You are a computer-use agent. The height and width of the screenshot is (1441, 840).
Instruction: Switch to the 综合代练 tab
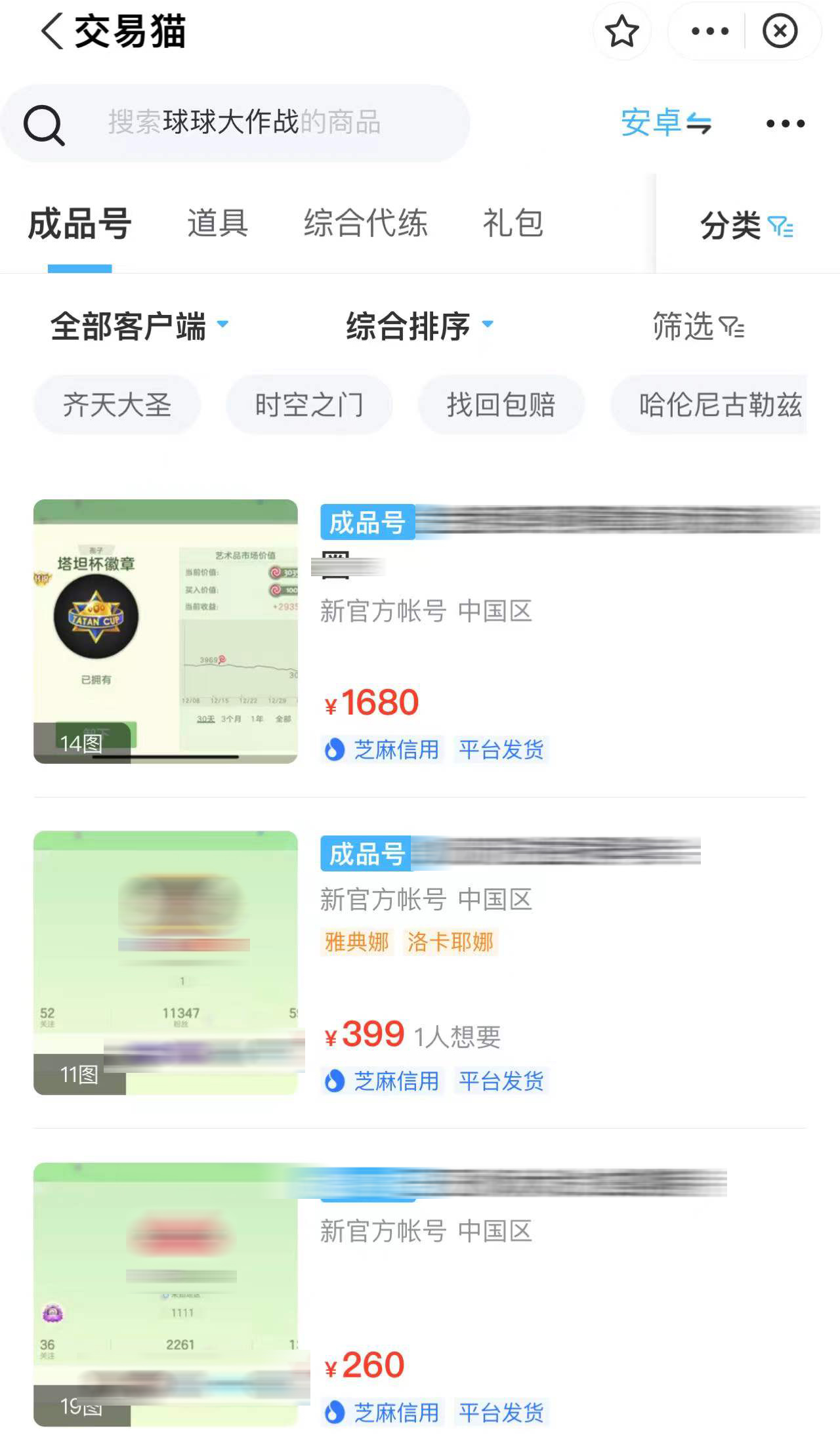pos(366,224)
